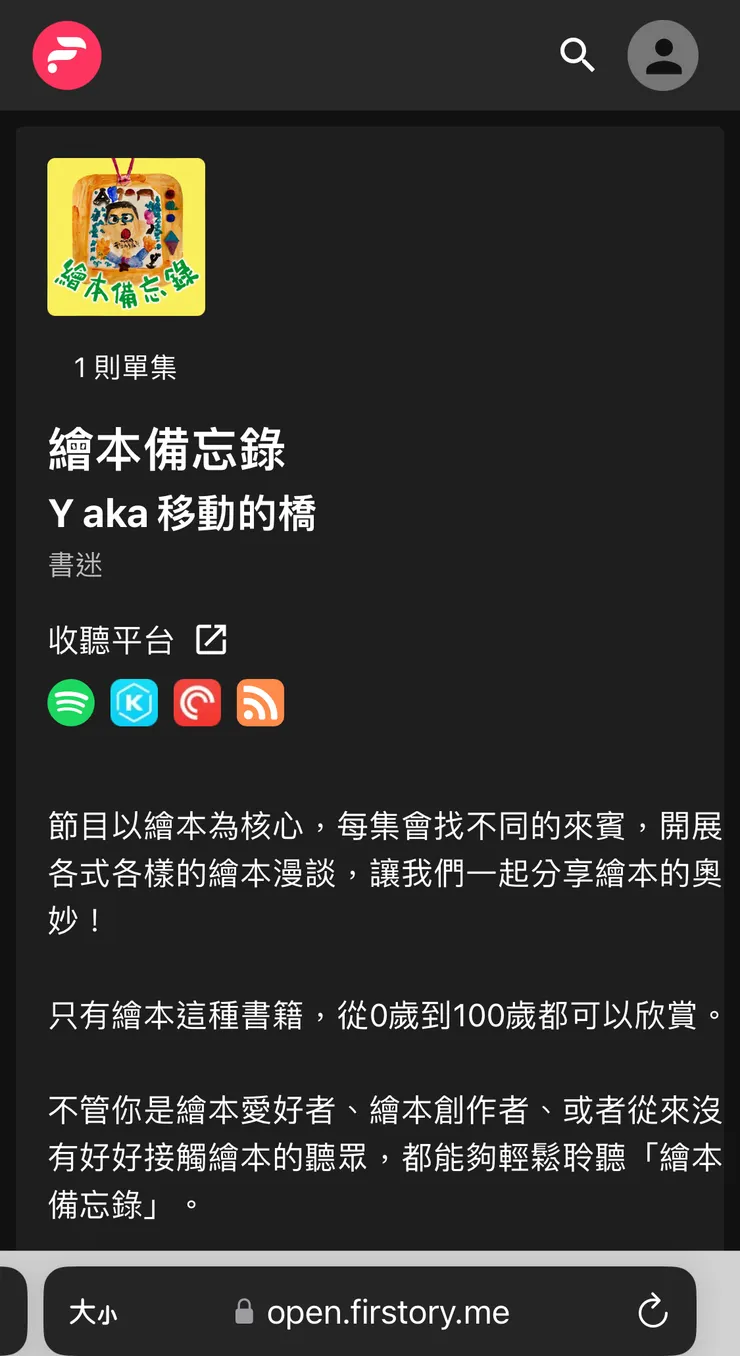
Task: Open the podcast in Pocket Casts
Action: (x=197, y=703)
